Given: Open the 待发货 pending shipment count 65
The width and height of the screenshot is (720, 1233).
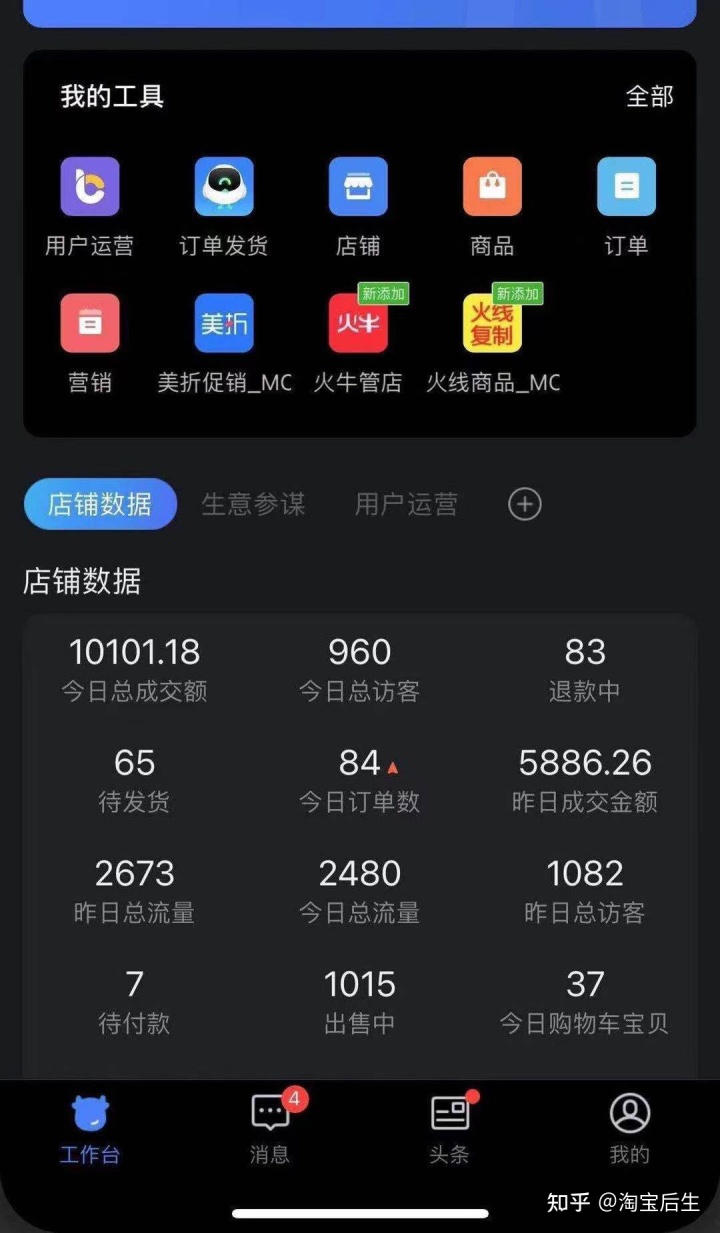Looking at the screenshot, I should tap(134, 763).
